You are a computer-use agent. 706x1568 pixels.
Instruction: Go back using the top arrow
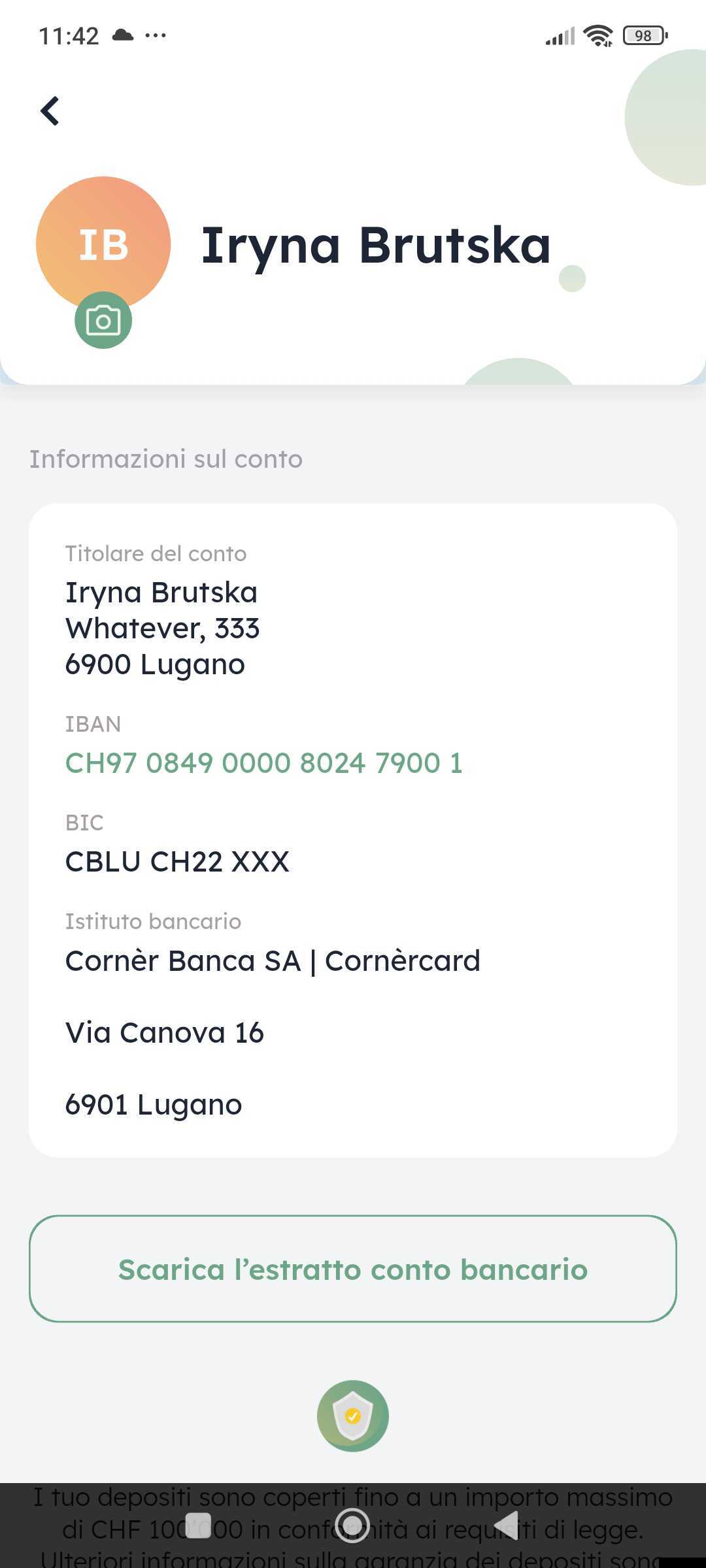(x=50, y=111)
